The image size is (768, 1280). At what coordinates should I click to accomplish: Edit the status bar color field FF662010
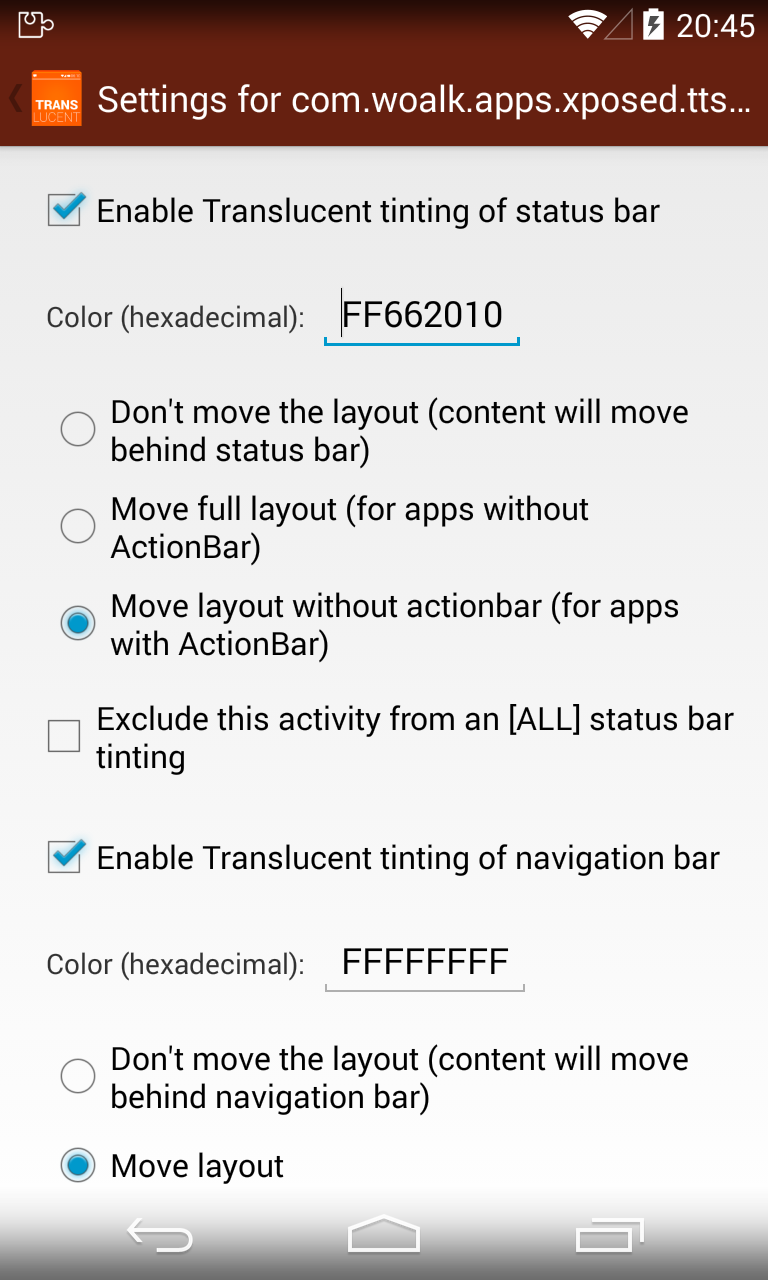[421, 316]
